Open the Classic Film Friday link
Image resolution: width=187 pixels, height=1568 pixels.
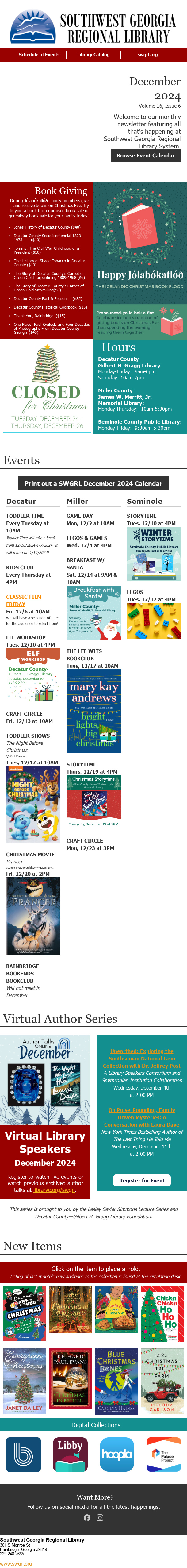[24, 601]
